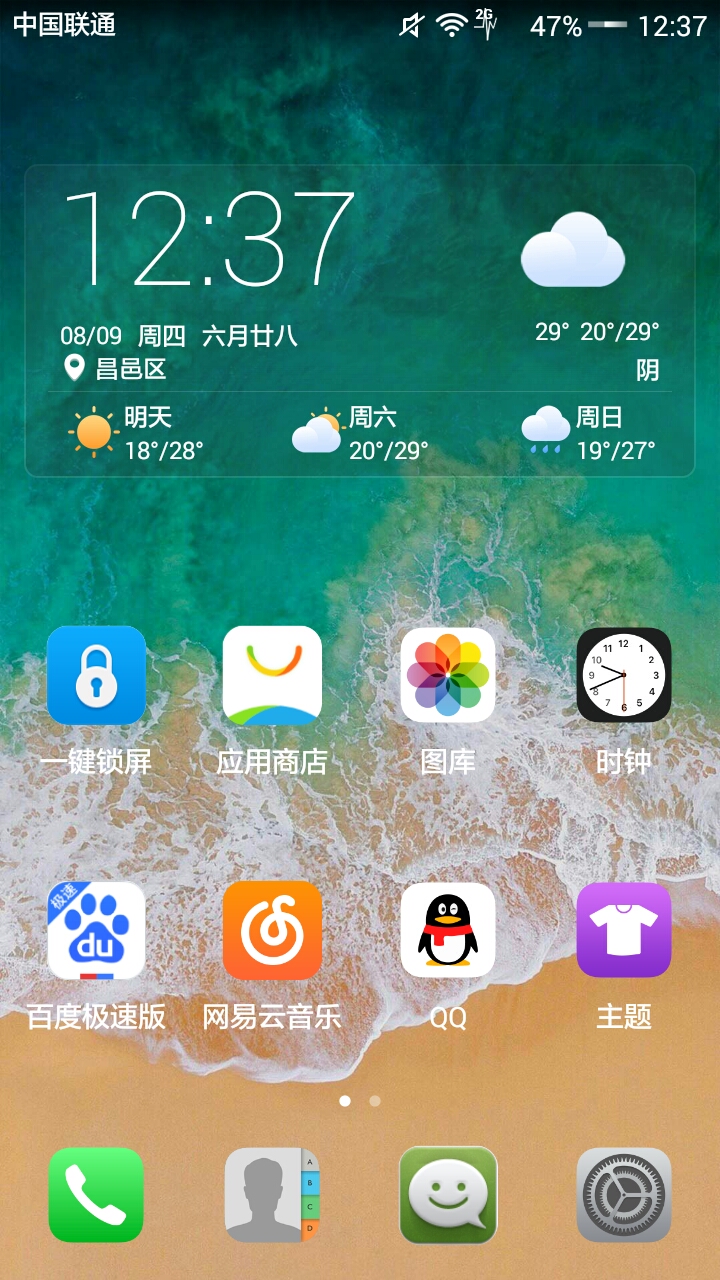Open 百度极速版 app

coord(96,929)
